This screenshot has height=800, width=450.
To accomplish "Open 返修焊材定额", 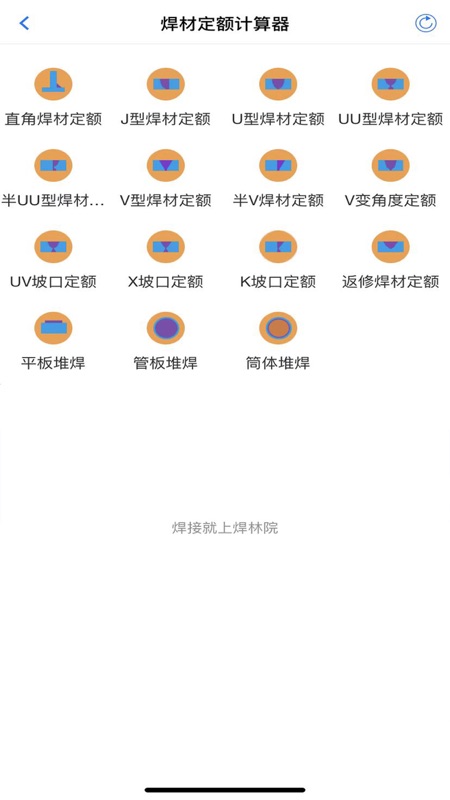I will 390,260.
